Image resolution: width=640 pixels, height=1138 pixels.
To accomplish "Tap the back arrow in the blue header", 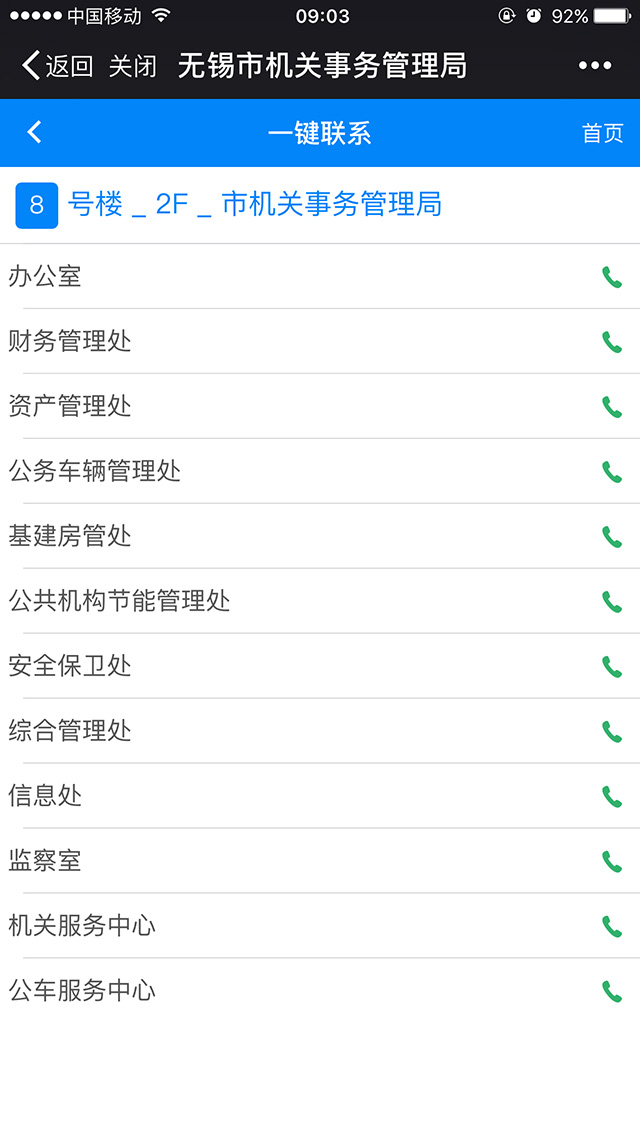I will click(34, 132).
